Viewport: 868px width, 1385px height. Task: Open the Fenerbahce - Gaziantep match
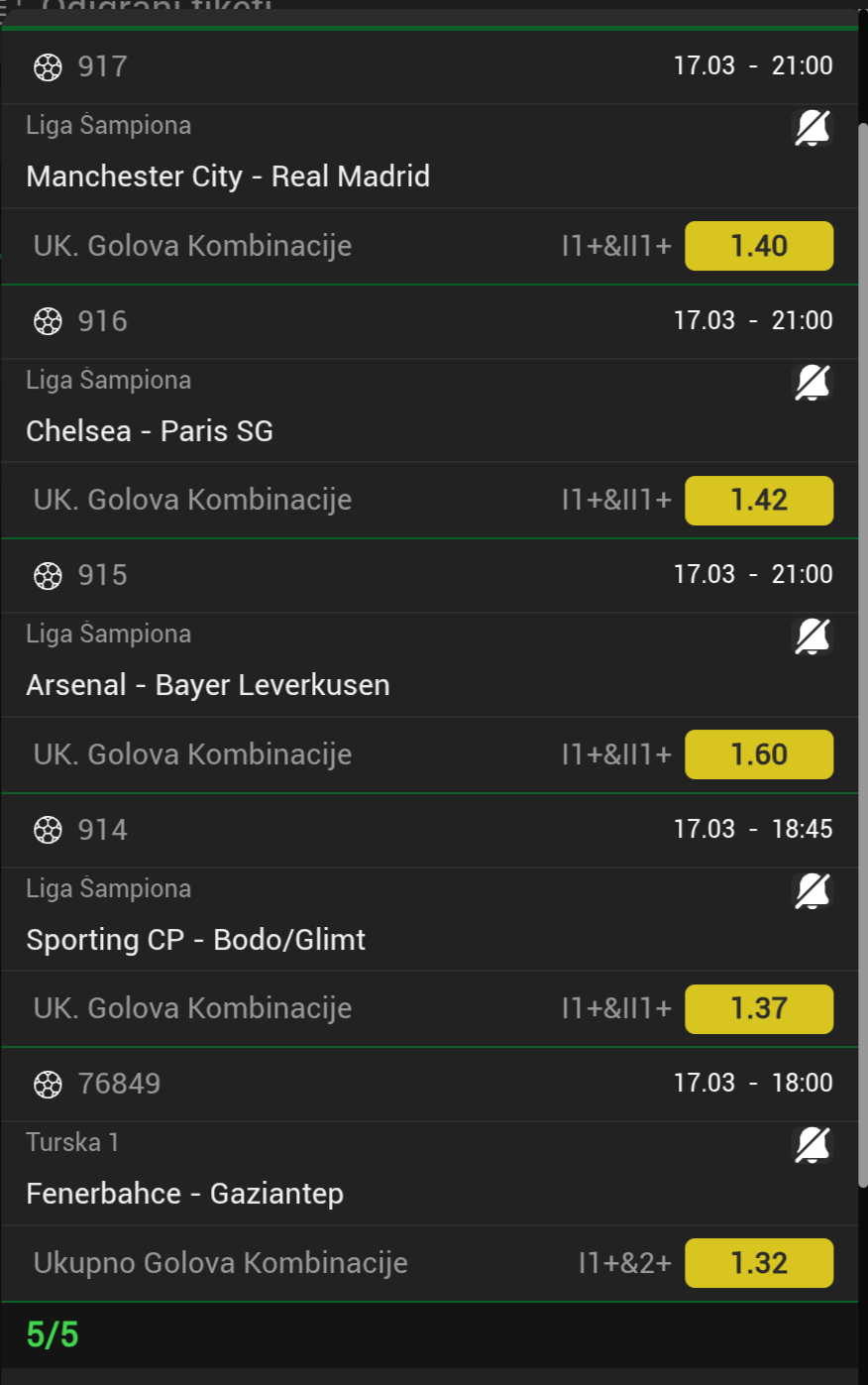pos(184,1194)
